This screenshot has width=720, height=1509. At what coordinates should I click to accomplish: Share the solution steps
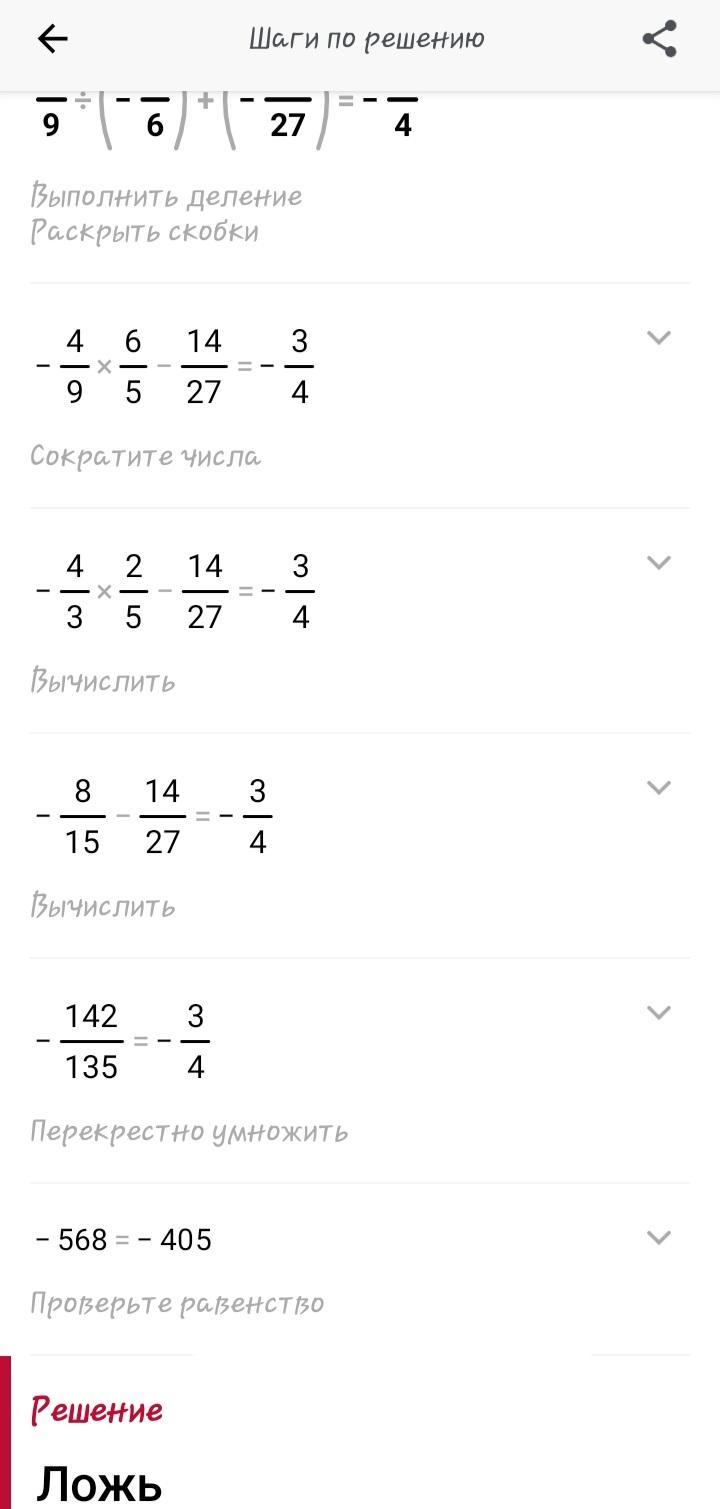coord(659,39)
